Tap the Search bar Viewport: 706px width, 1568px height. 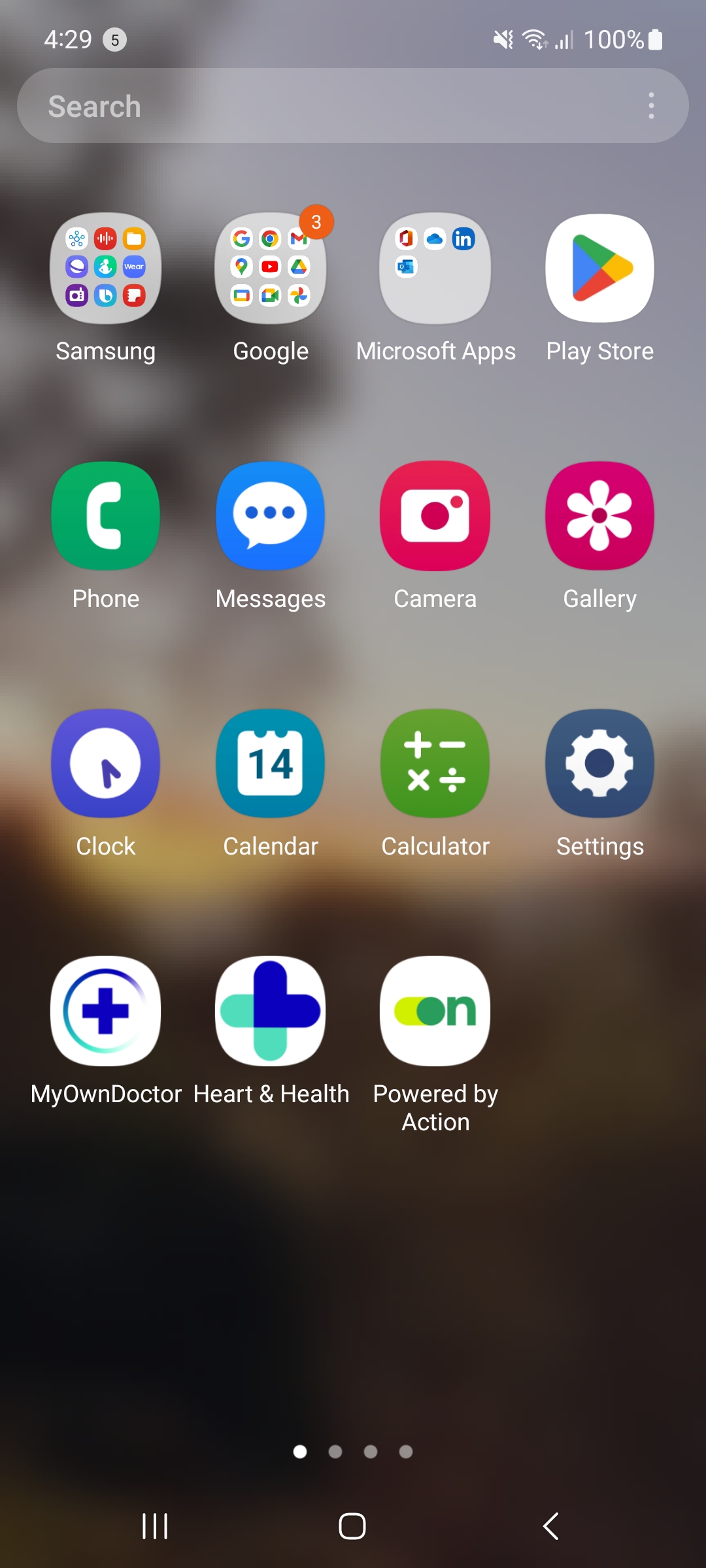294,105
